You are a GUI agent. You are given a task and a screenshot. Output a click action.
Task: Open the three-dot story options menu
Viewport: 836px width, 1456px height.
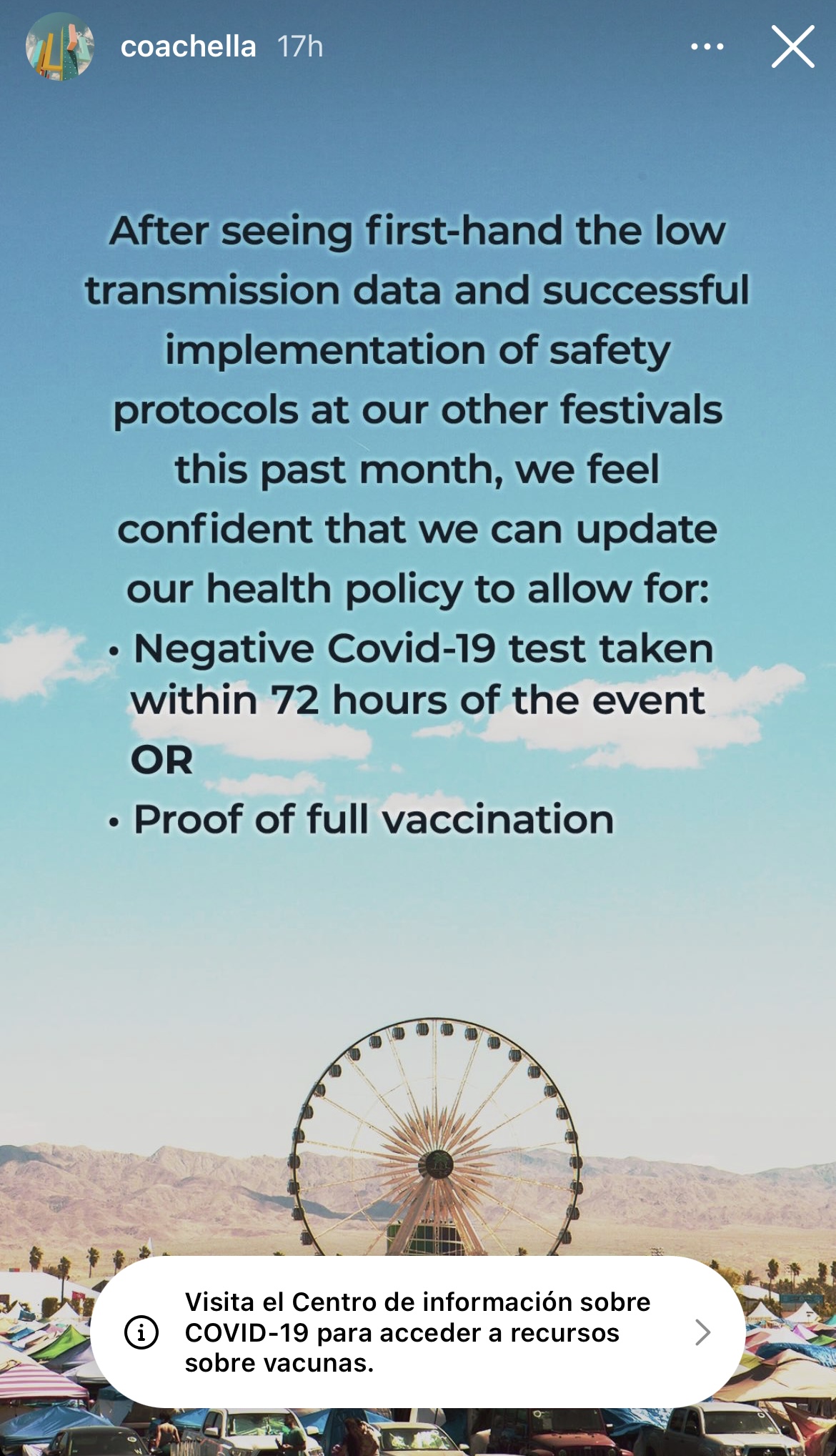707,47
